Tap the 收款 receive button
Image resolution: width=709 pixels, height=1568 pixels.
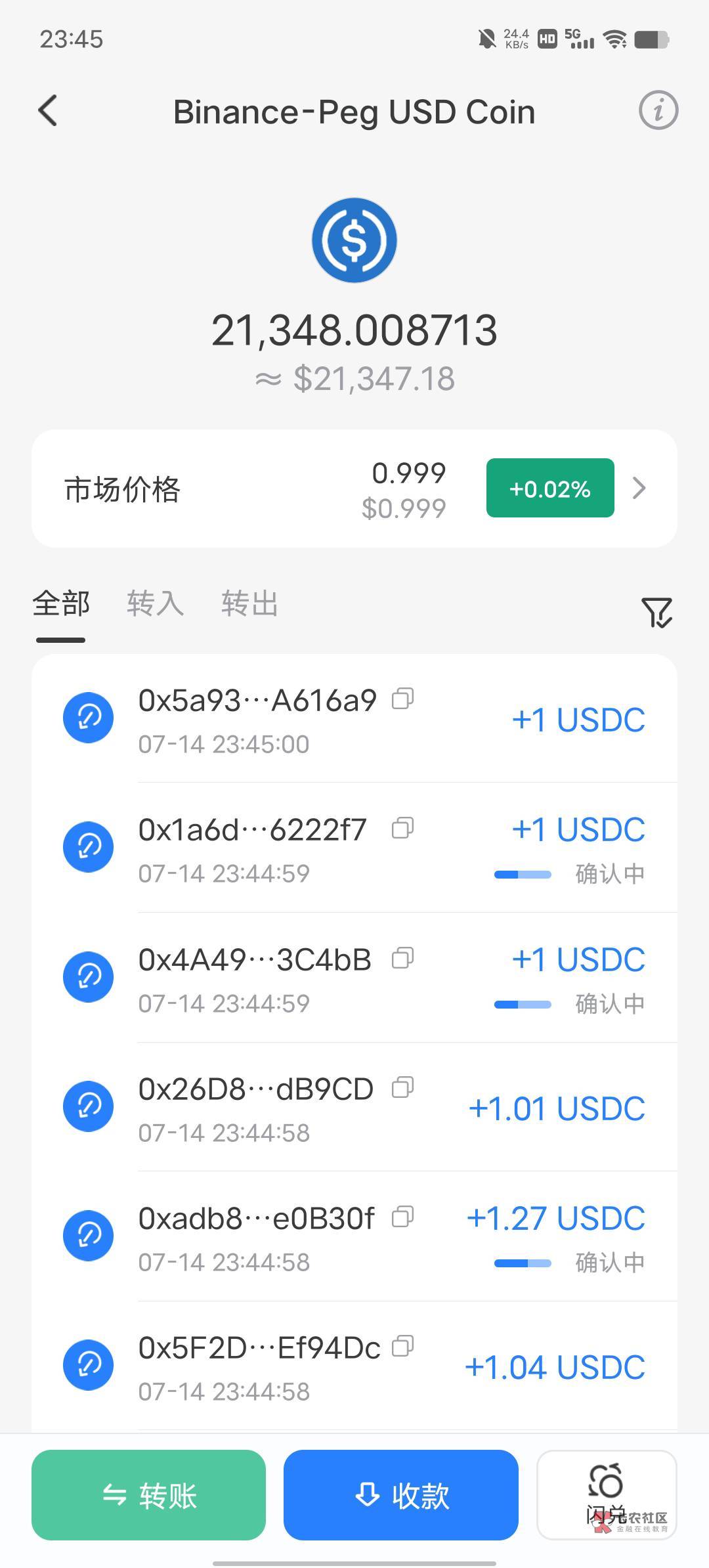click(400, 1494)
